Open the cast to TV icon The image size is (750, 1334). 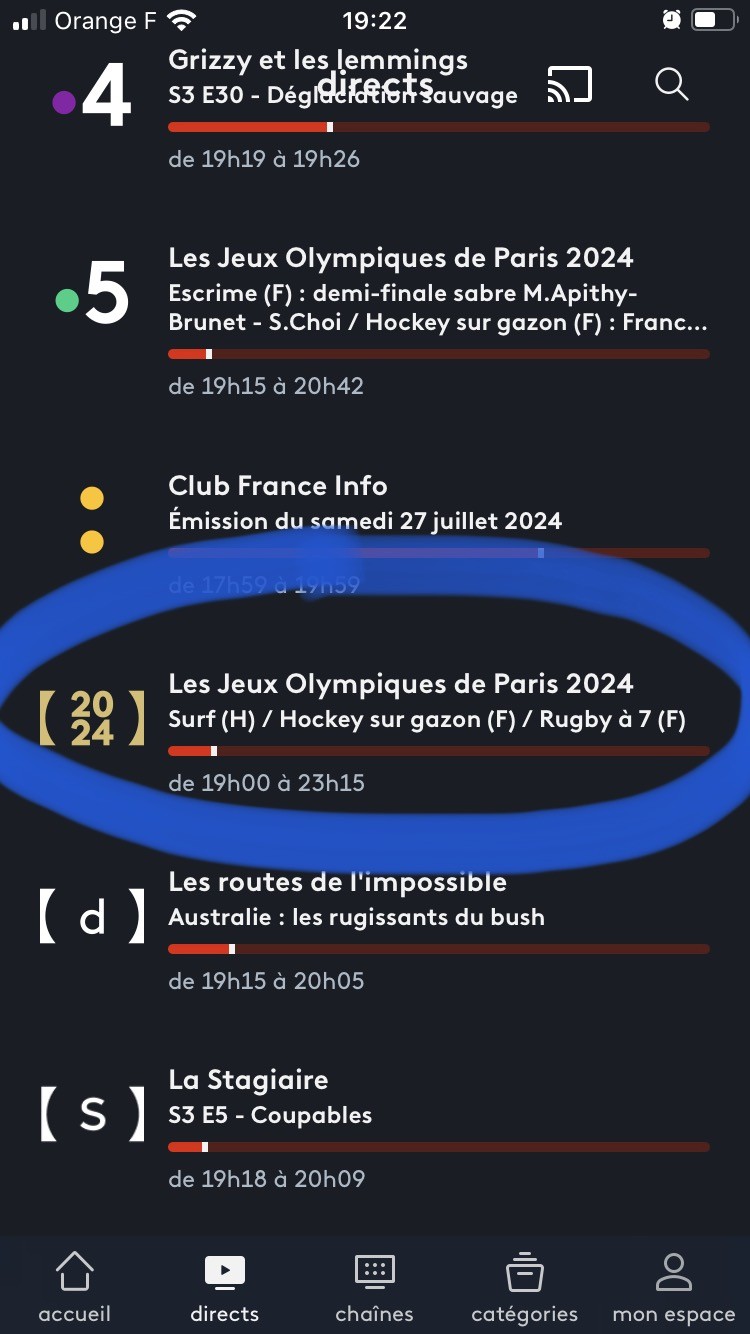[570, 85]
